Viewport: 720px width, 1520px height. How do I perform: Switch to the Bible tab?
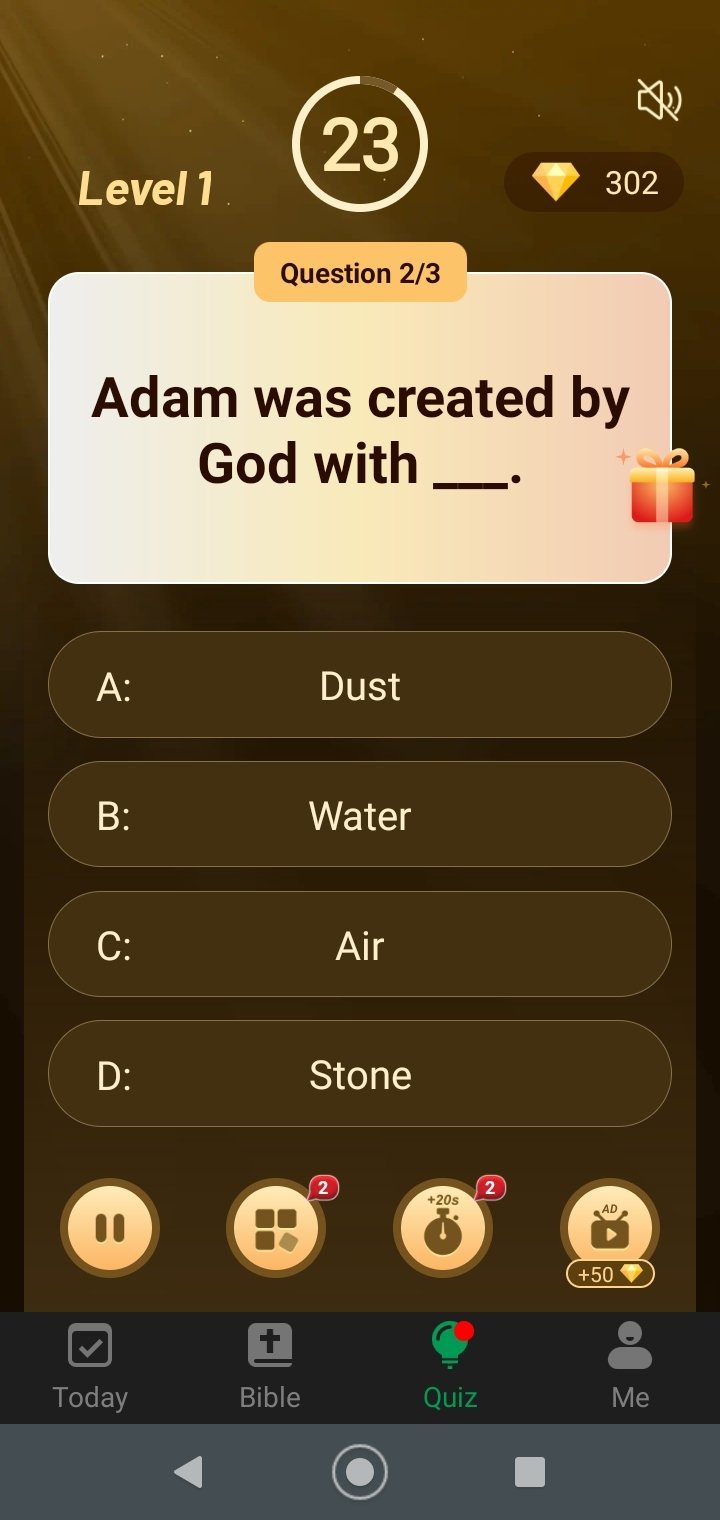click(270, 1366)
